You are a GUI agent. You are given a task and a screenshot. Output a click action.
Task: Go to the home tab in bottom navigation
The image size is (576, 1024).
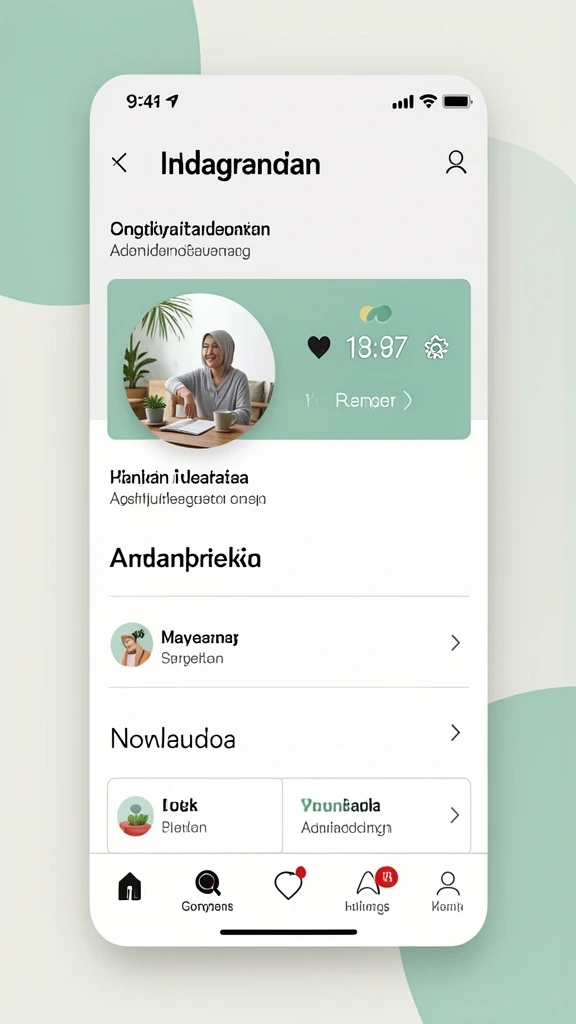tap(129, 887)
